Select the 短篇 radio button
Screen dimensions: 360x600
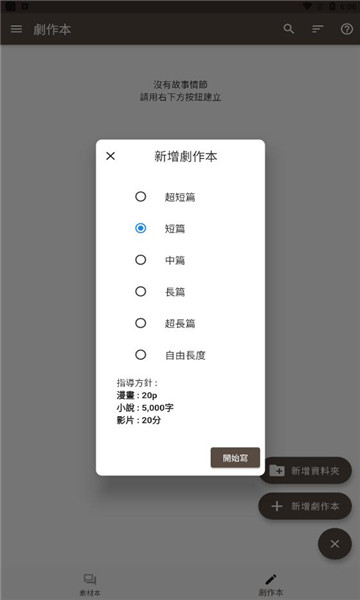(141, 228)
